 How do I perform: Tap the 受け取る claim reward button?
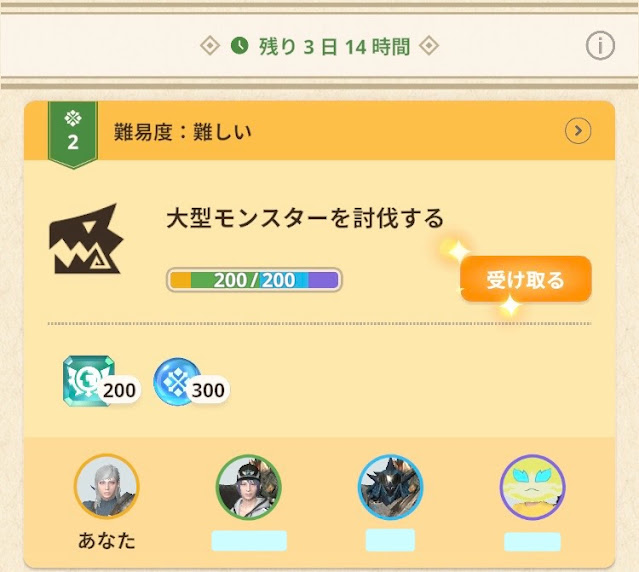[x=526, y=280]
